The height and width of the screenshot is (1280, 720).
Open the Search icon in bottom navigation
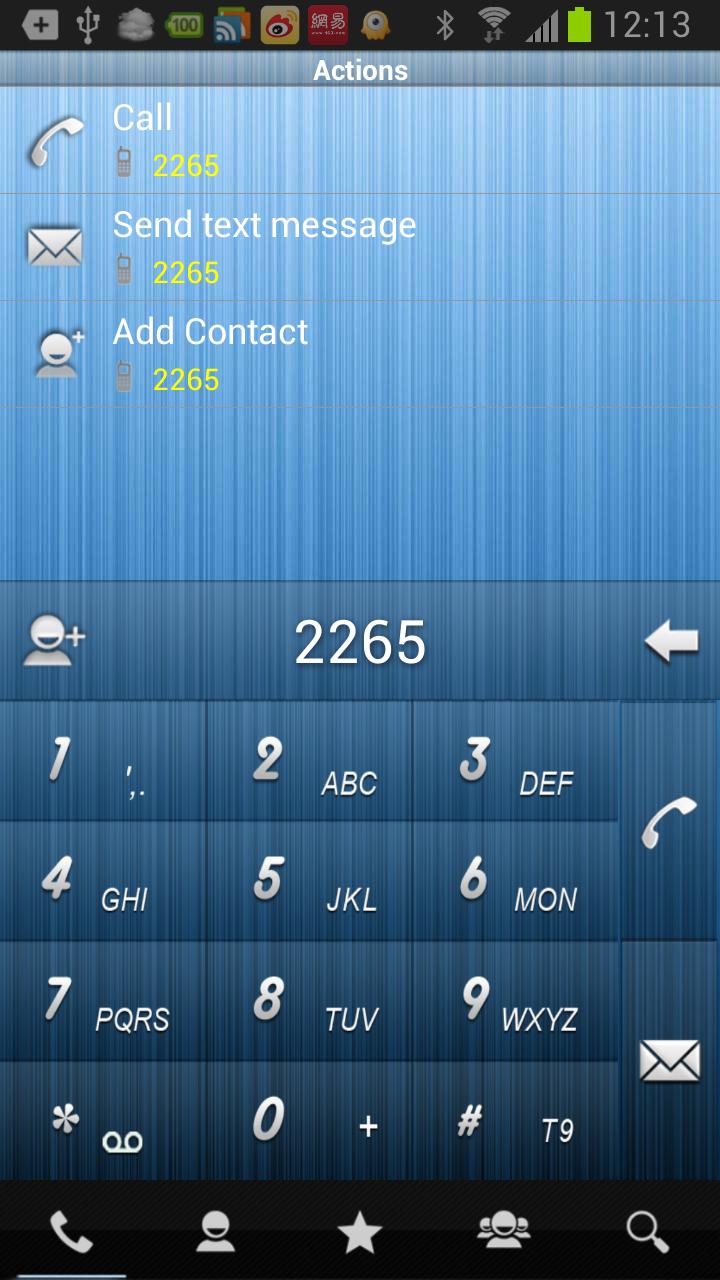coord(648,1232)
